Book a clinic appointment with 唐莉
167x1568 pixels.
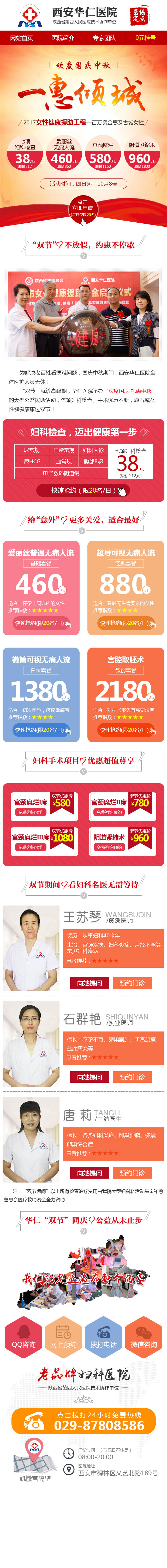pyautogui.click(x=132, y=1172)
